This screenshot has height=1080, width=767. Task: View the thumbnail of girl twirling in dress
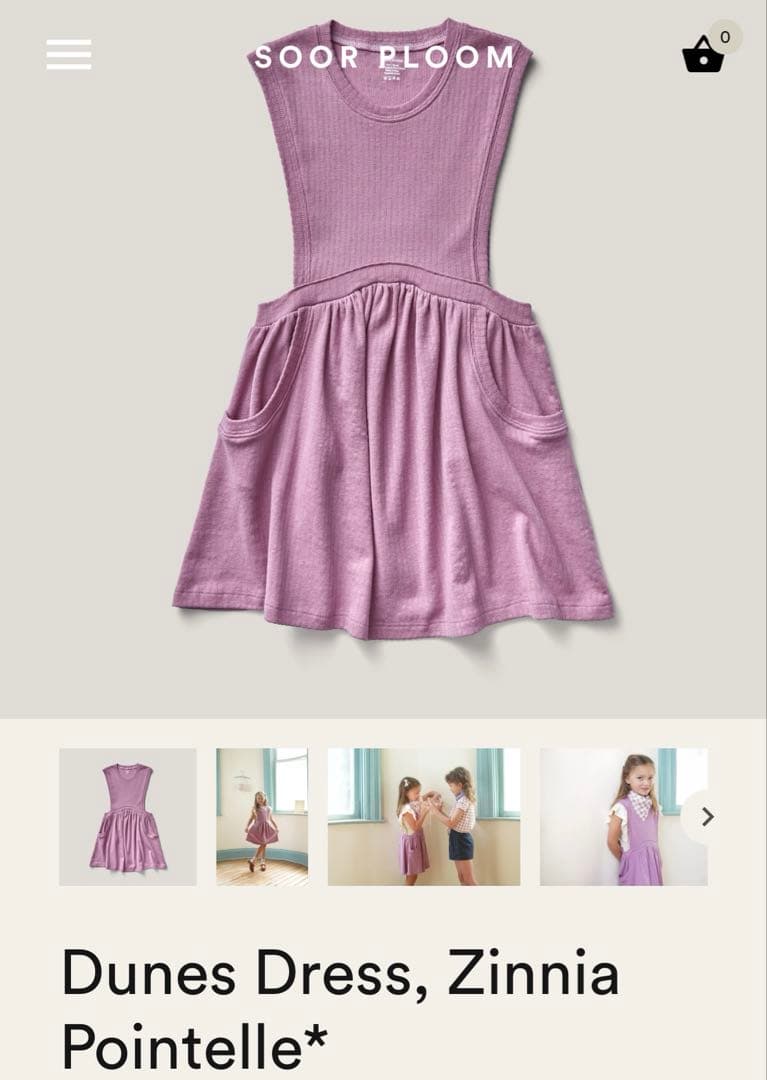click(262, 817)
